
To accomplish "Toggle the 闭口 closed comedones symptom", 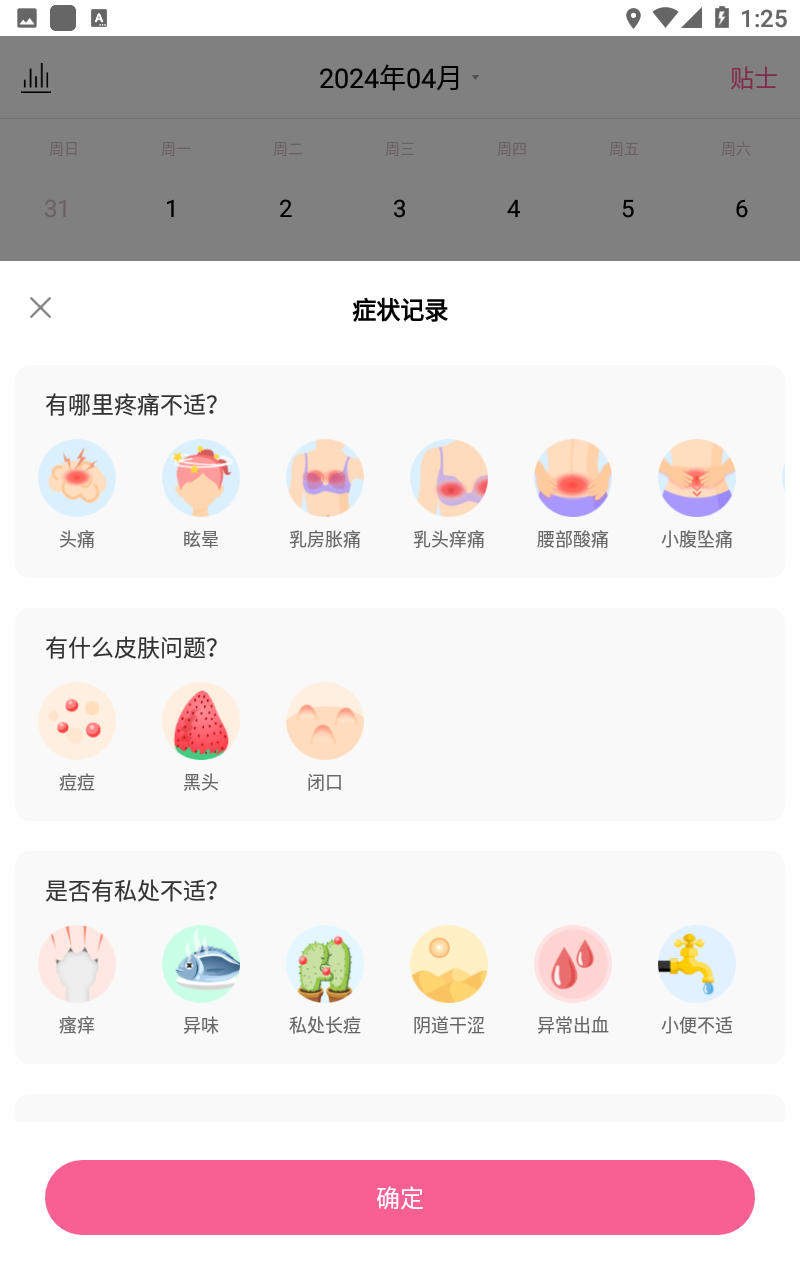I will 325,720.
